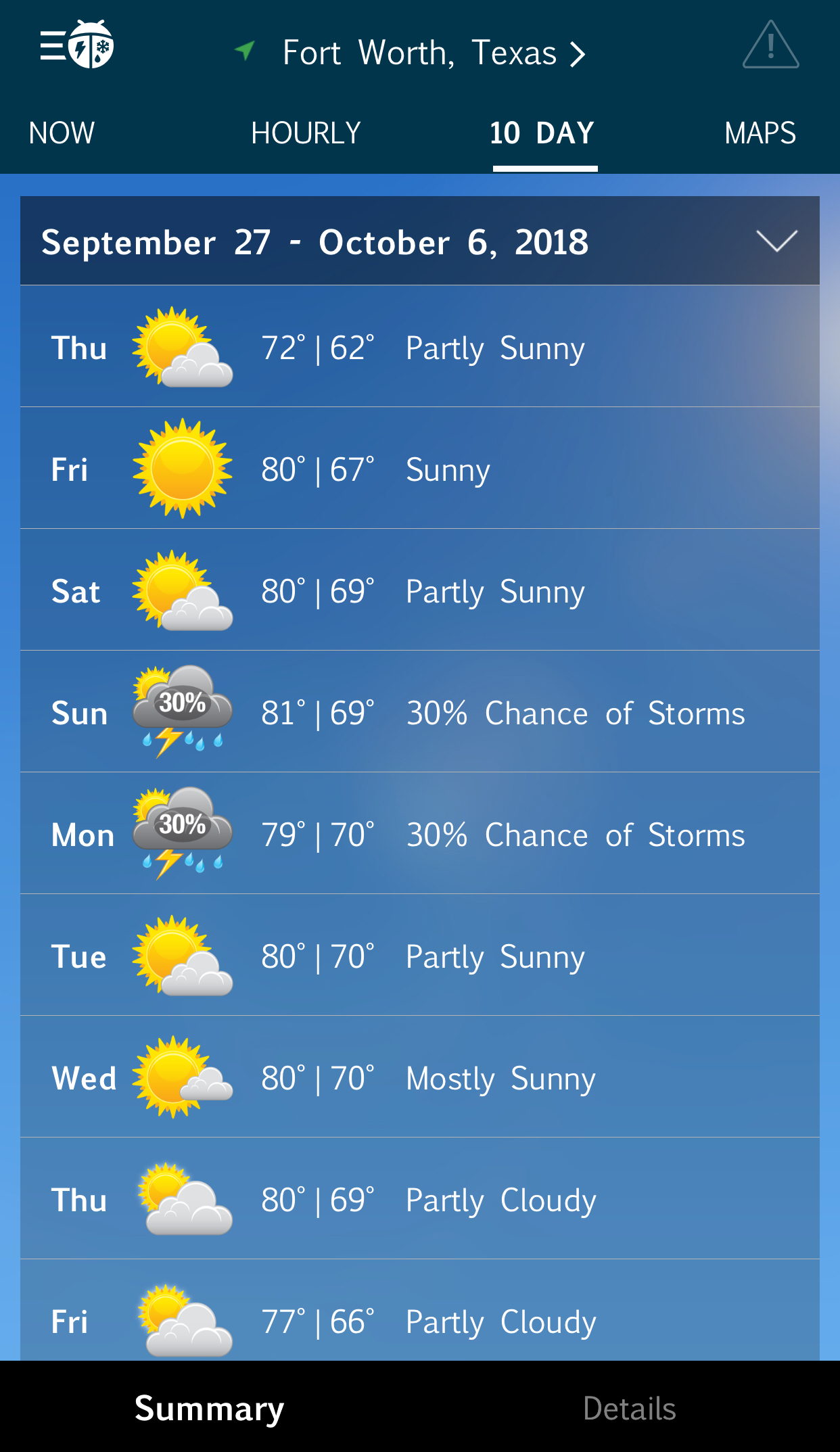This screenshot has height=1452, width=840.
Task: Switch to the Details view
Action: pos(629,1409)
